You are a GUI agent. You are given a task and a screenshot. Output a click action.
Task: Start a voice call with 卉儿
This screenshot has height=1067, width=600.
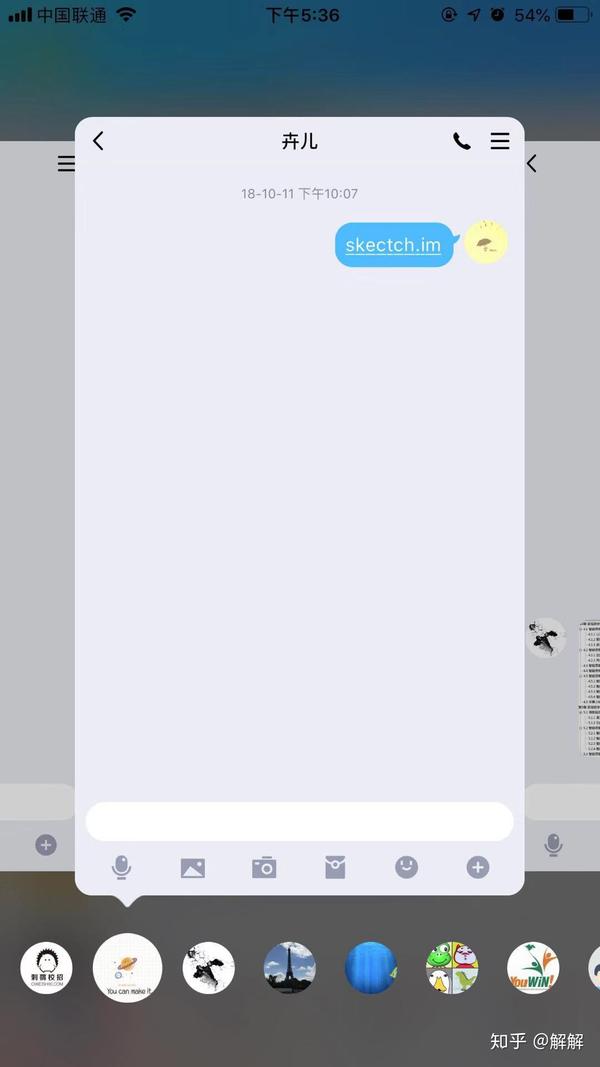click(461, 141)
